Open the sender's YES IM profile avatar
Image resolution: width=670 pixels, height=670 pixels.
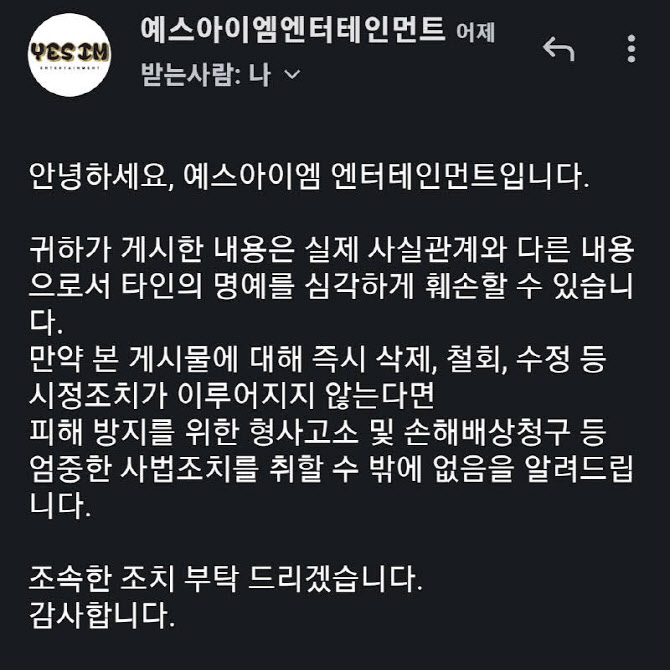[70, 54]
